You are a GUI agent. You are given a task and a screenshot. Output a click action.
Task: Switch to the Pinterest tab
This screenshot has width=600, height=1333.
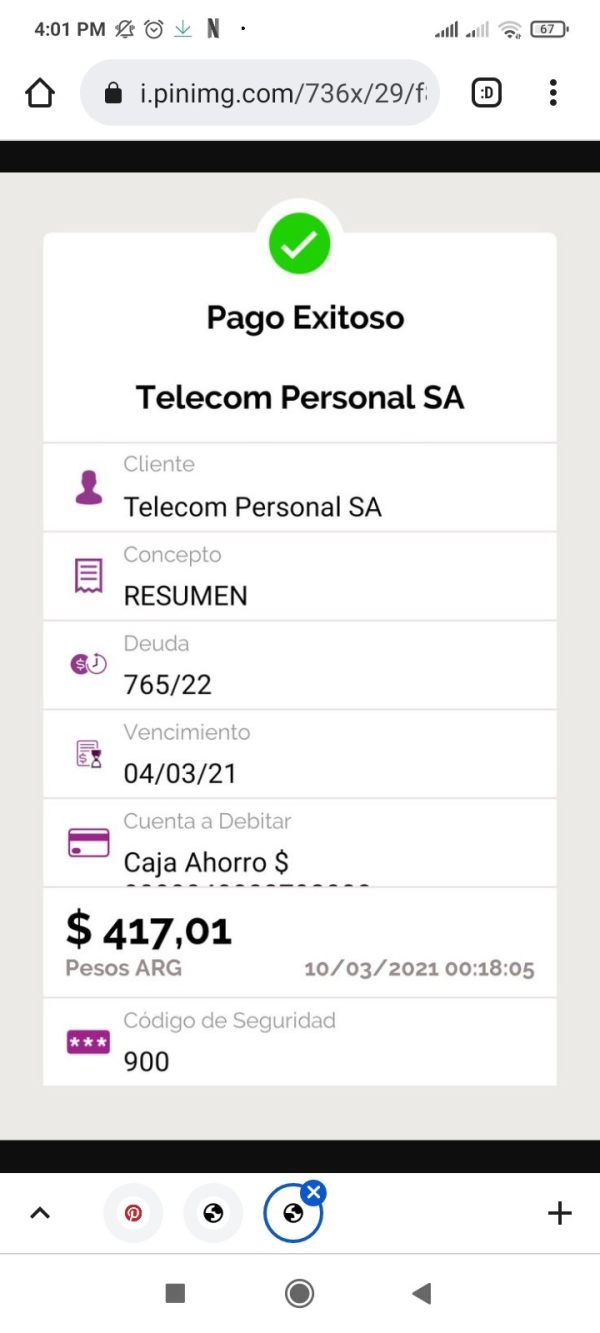(x=133, y=1213)
